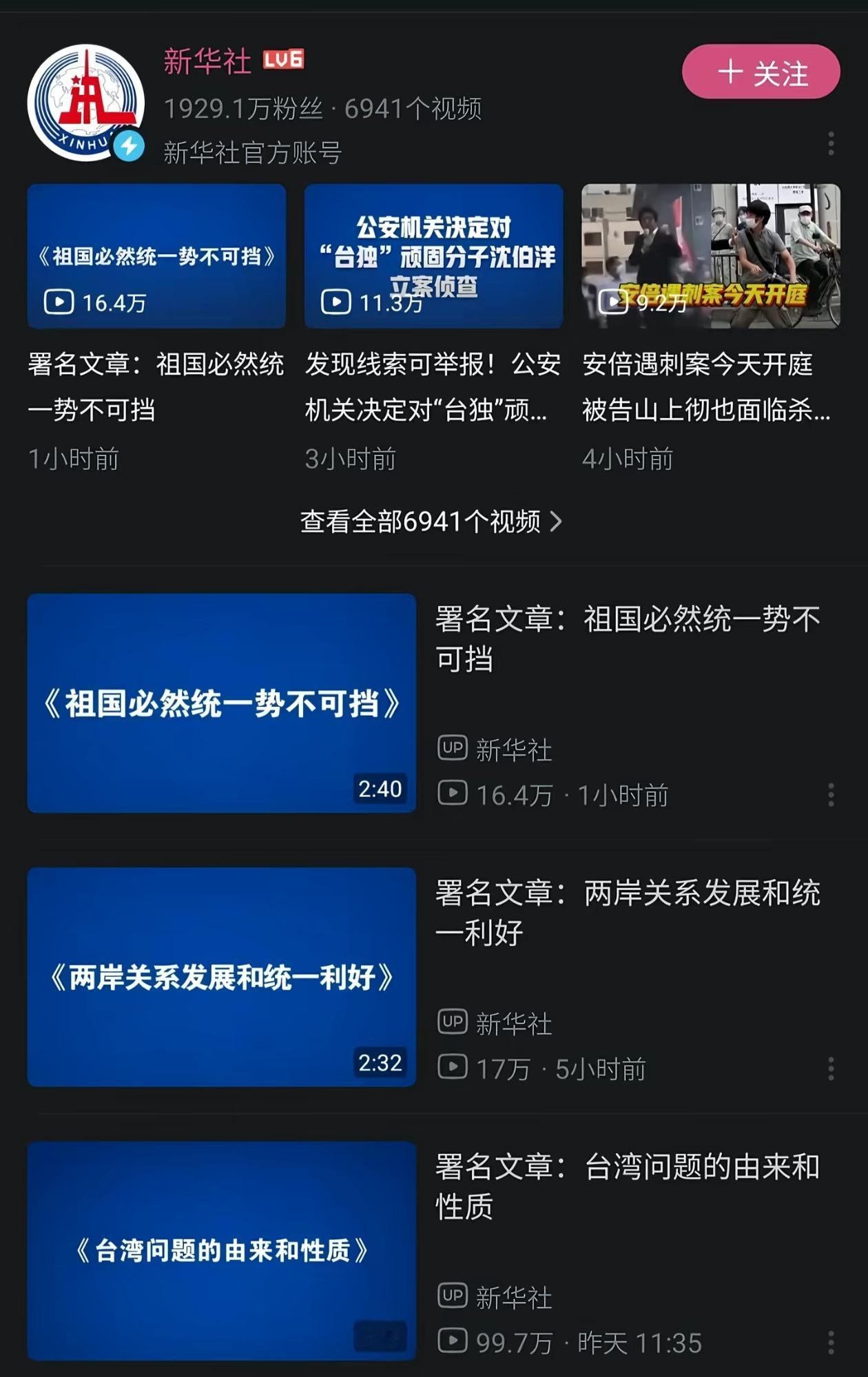Open the 安倍遇刺案今天开庭 video
Screen dimensions: 868x1377
pyautogui.click(x=713, y=254)
